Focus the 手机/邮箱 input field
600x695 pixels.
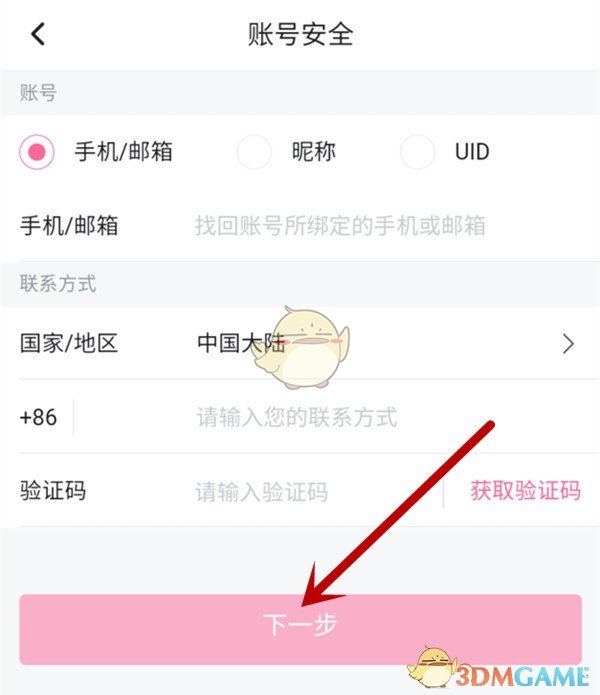click(x=340, y=226)
